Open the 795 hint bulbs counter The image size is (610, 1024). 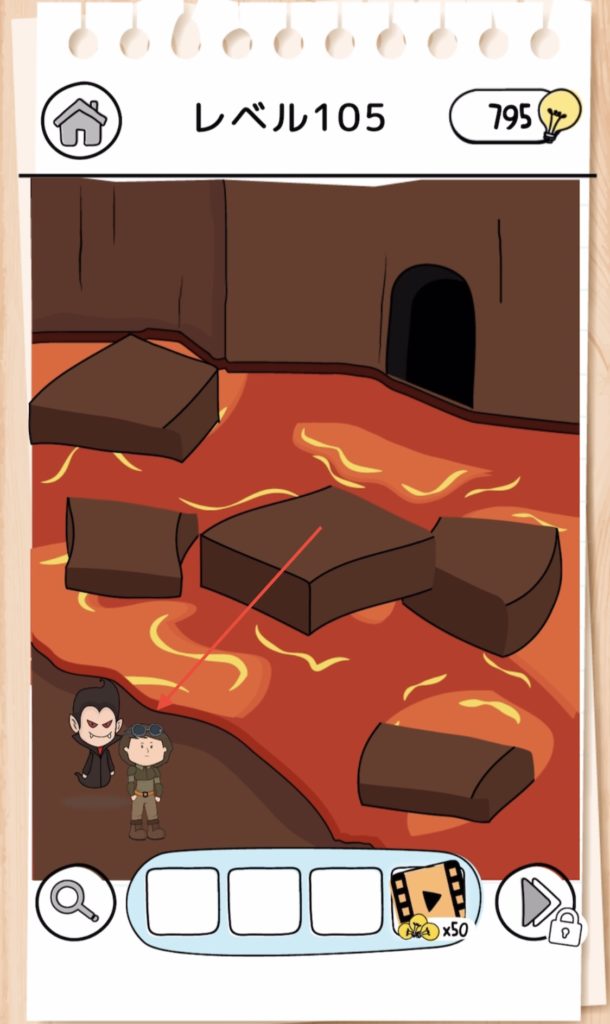point(513,118)
